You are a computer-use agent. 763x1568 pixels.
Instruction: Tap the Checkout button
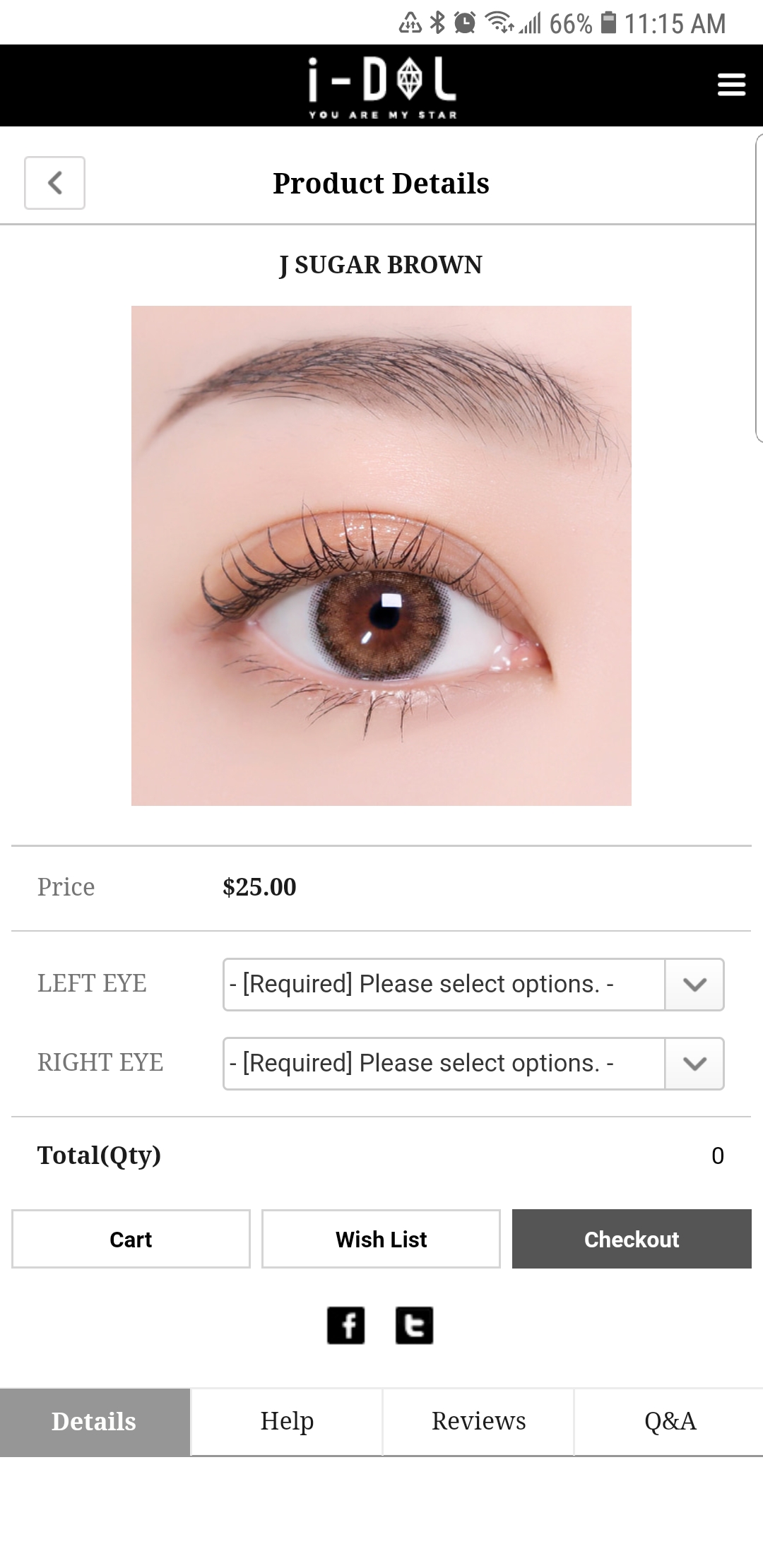pyautogui.click(x=632, y=1239)
